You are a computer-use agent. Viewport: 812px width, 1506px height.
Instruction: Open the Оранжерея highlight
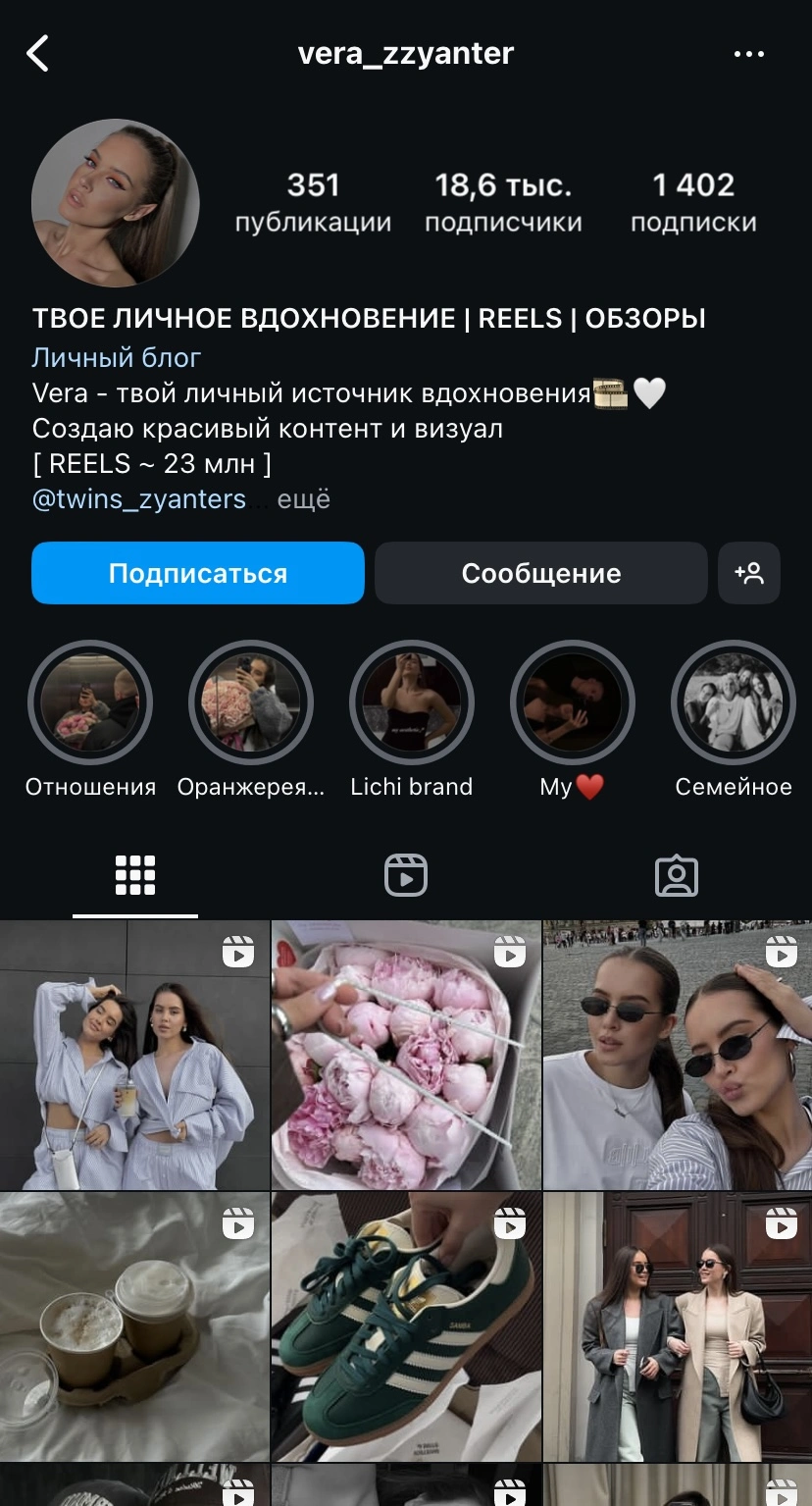[x=251, y=703]
